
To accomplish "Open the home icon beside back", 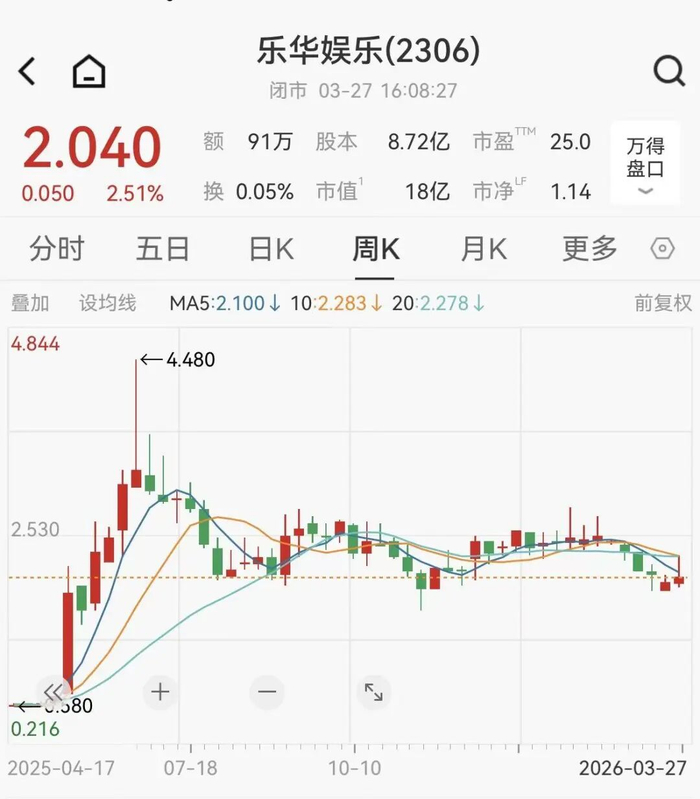I will pyautogui.click(x=89, y=71).
